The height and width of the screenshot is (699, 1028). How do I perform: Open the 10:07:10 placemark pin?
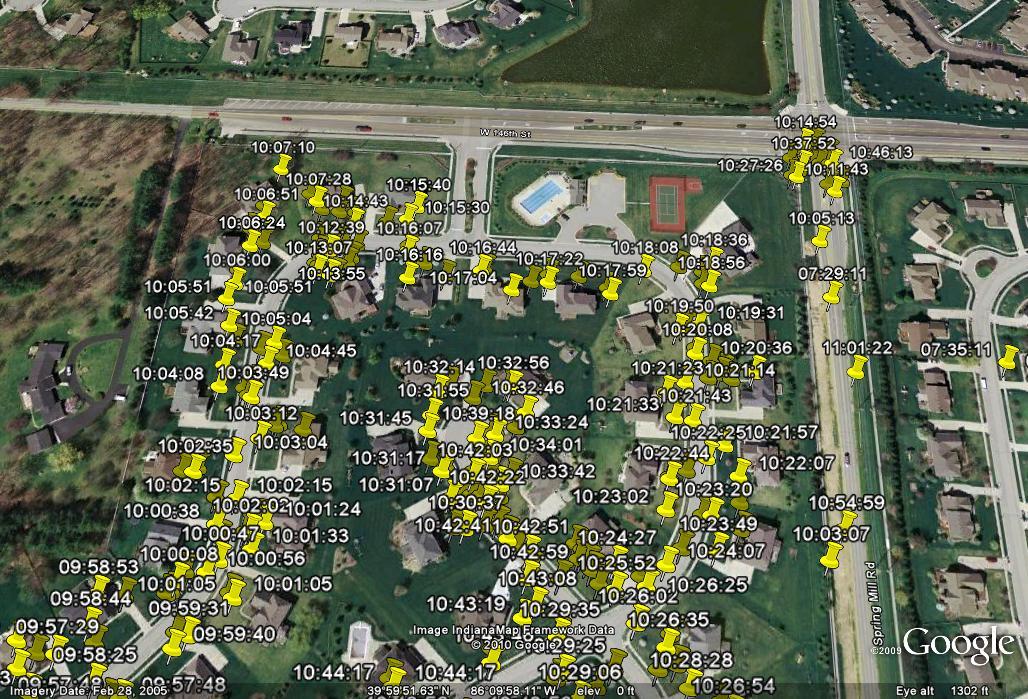click(x=283, y=164)
